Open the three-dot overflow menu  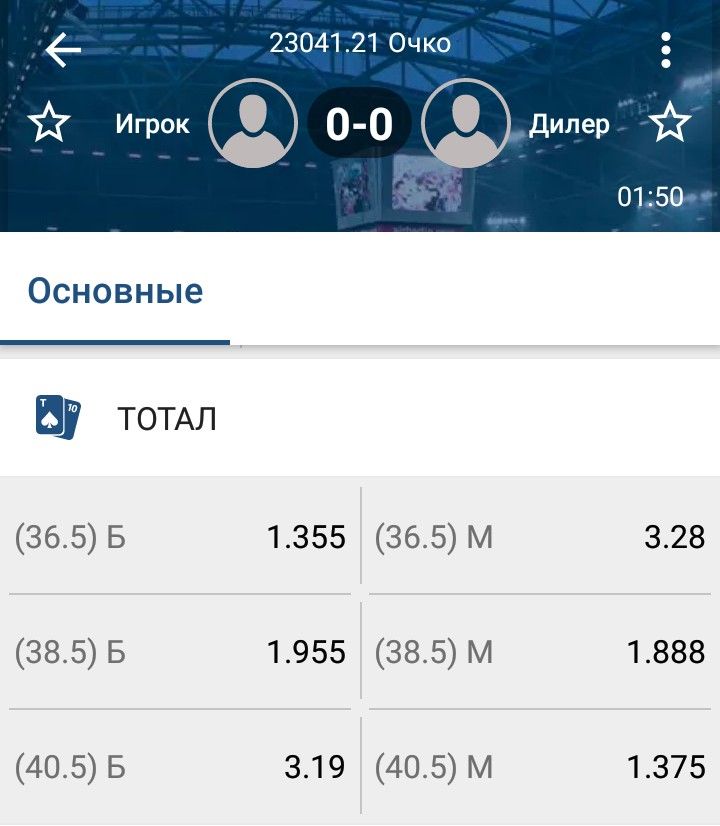[x=666, y=50]
